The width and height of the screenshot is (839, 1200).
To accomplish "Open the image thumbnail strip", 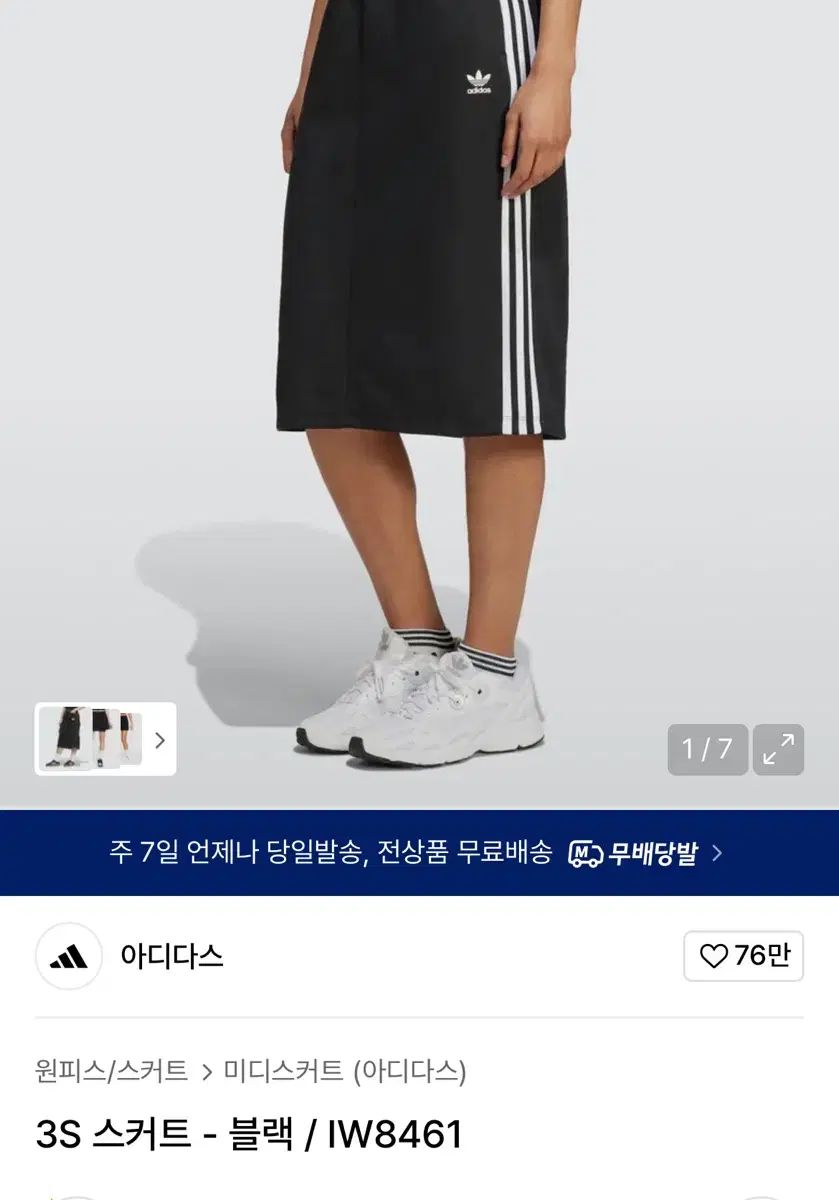I will point(105,739).
